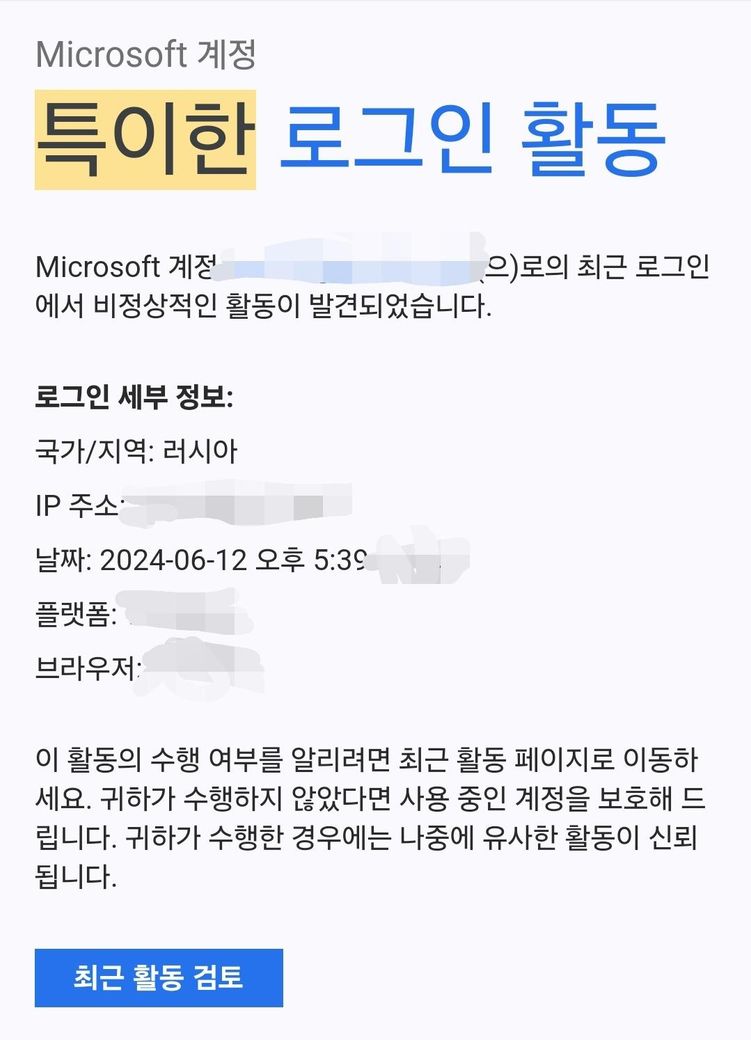Tap the 최근 활동 검토 button
This screenshot has height=1040, width=751.
coord(159,977)
